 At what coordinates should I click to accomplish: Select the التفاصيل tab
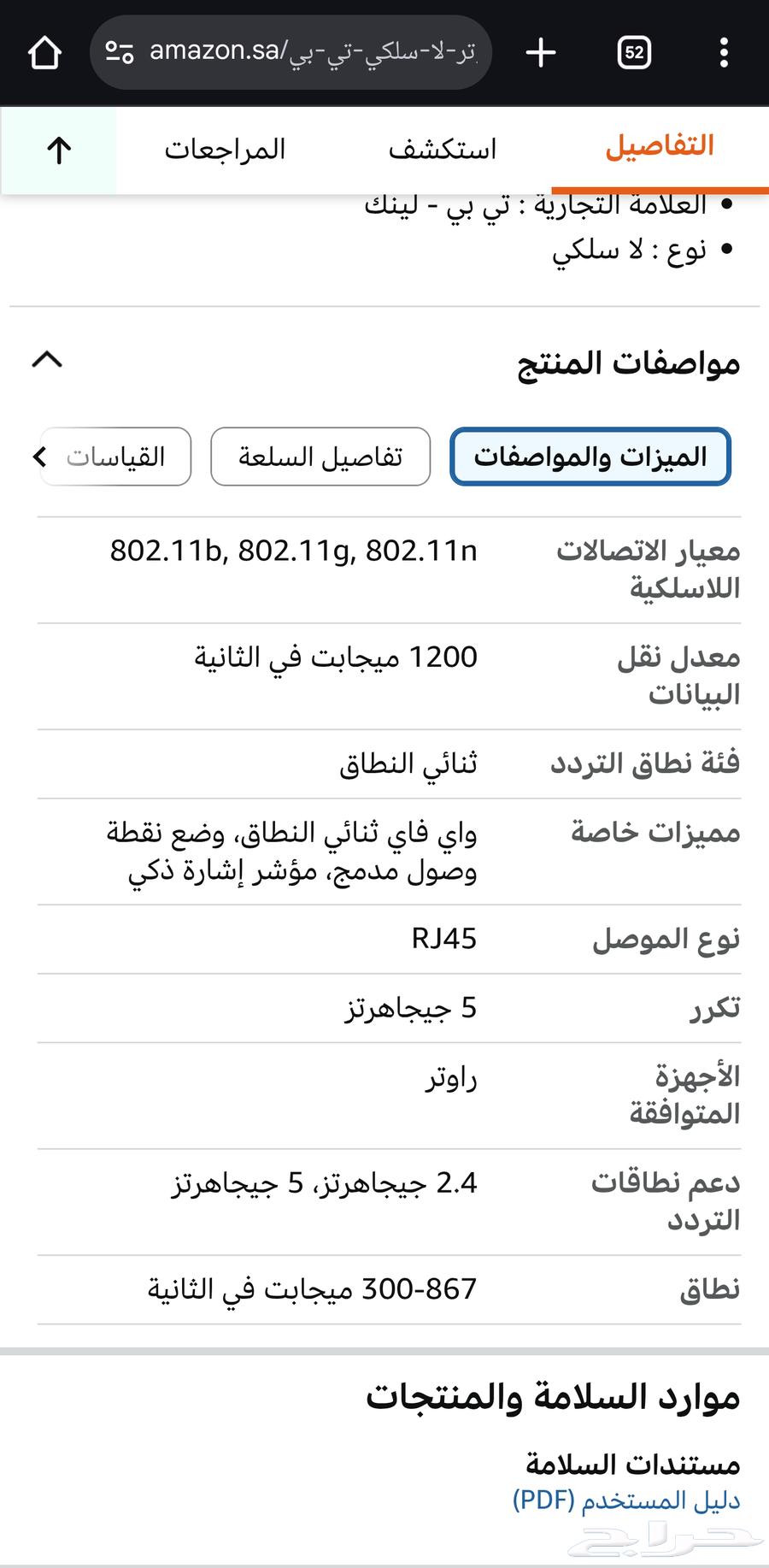(659, 147)
